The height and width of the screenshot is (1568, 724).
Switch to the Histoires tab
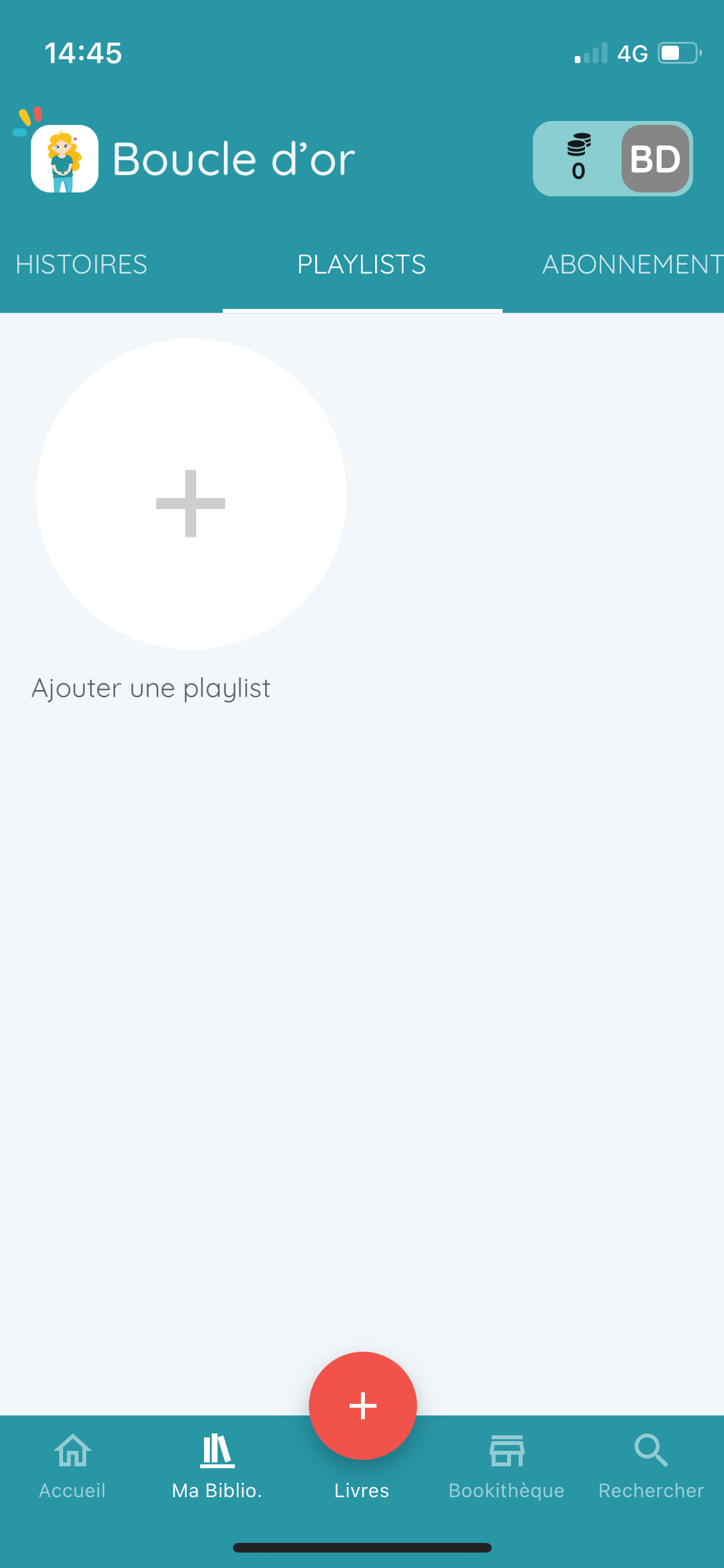click(x=82, y=265)
